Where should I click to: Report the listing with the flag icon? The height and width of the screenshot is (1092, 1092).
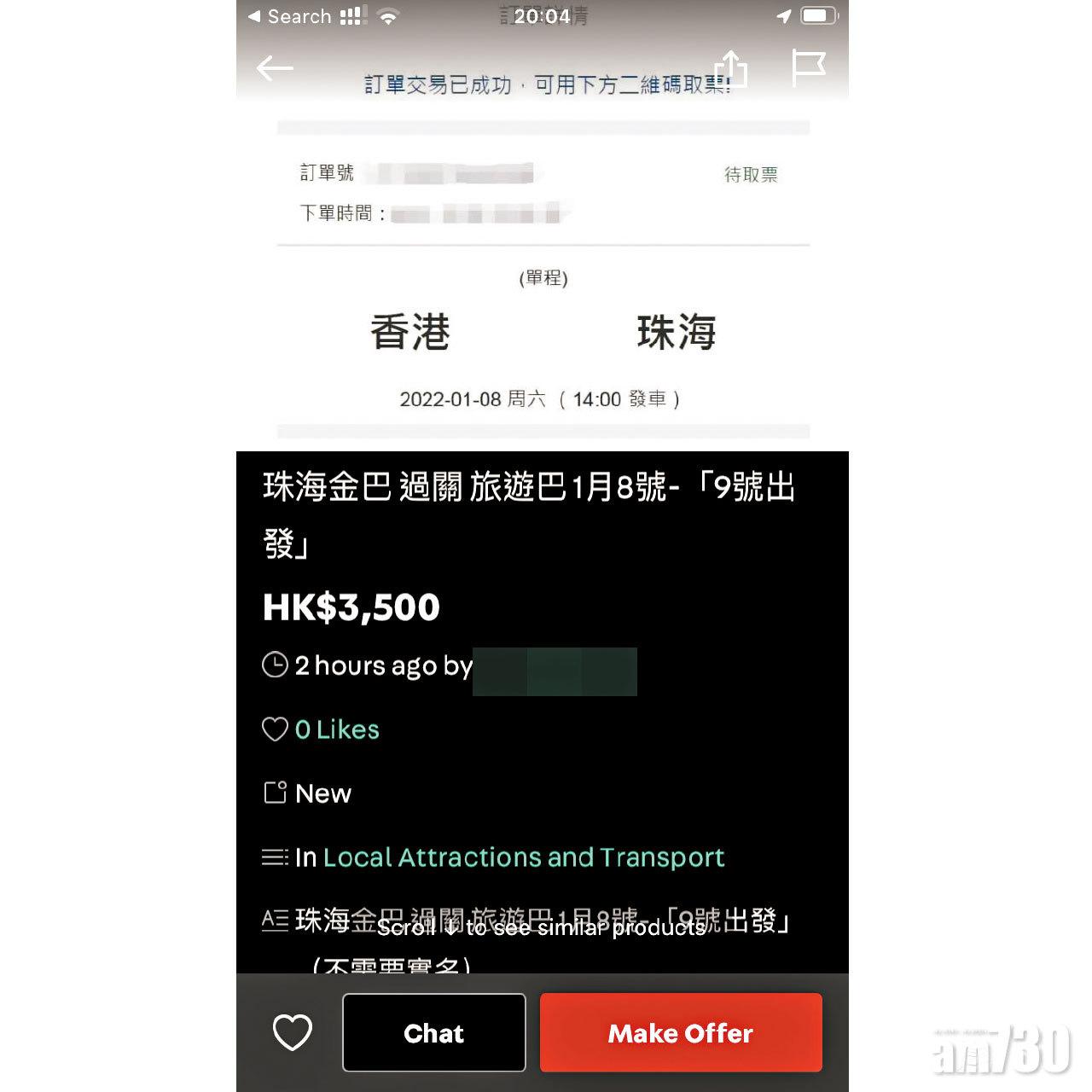tap(807, 68)
